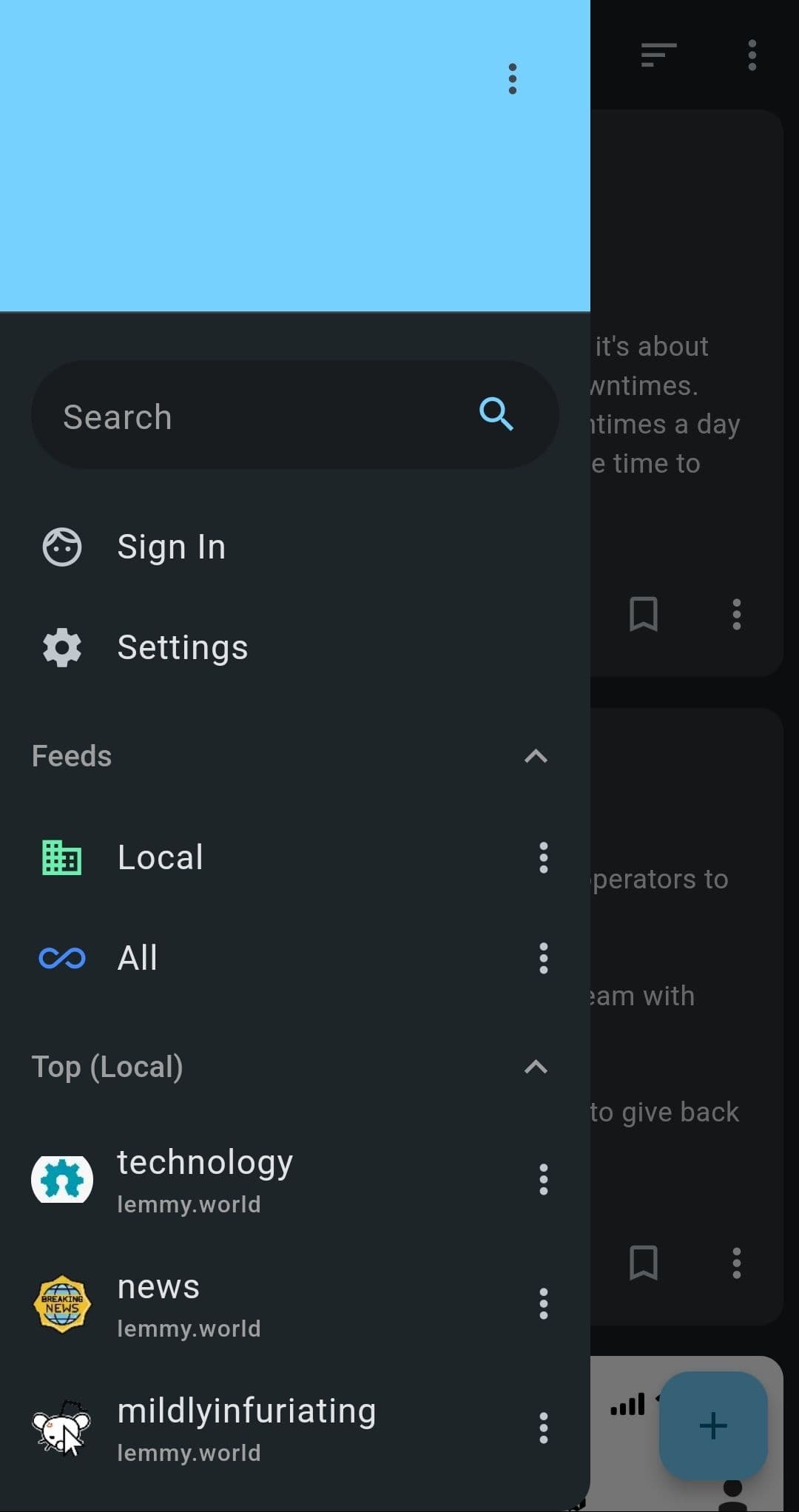Viewport: 799px width, 1512px height.
Task: Show options for mildlyinfuriating community
Action: 543,1428
